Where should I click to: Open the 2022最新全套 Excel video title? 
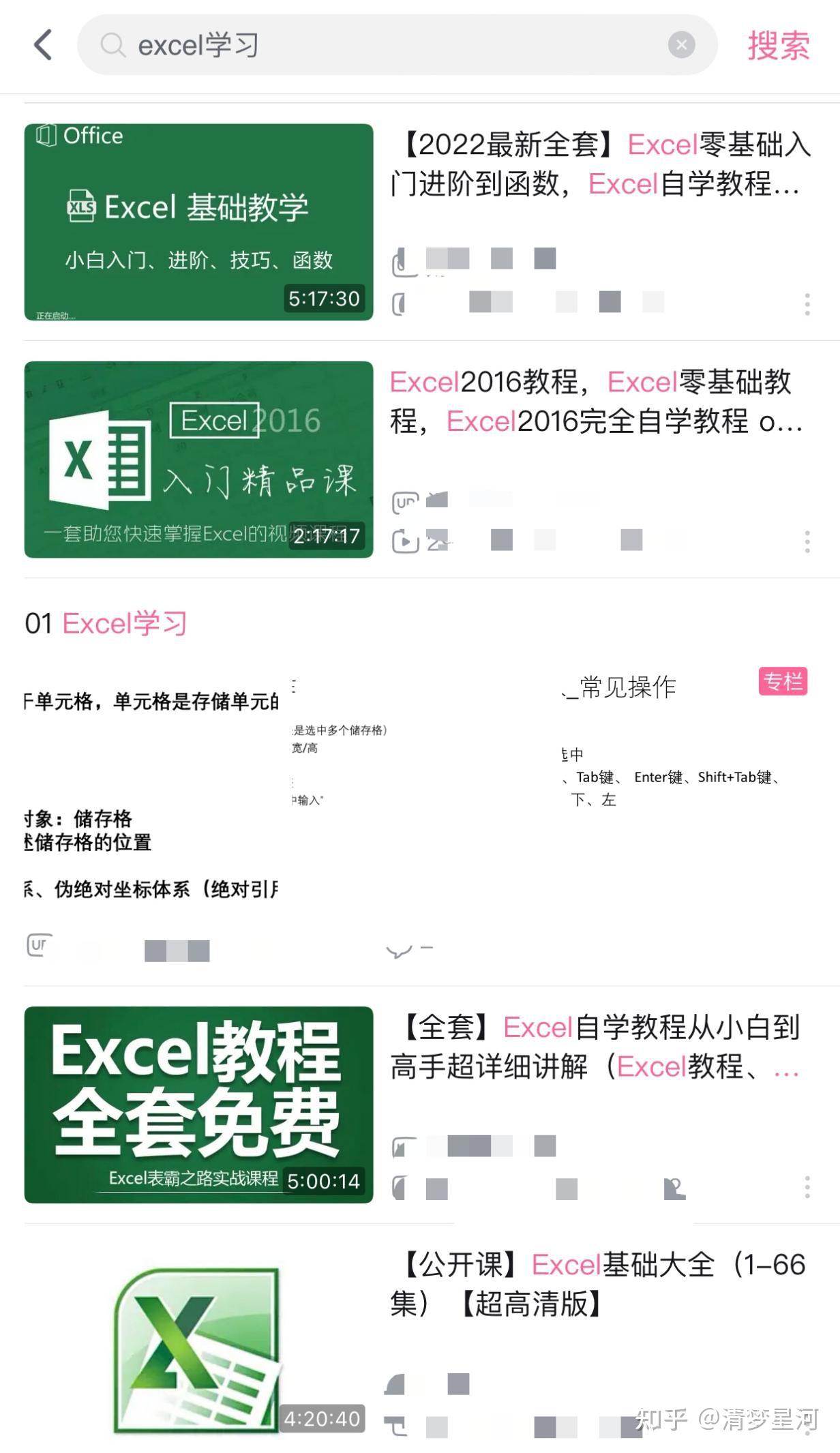pyautogui.click(x=600, y=164)
